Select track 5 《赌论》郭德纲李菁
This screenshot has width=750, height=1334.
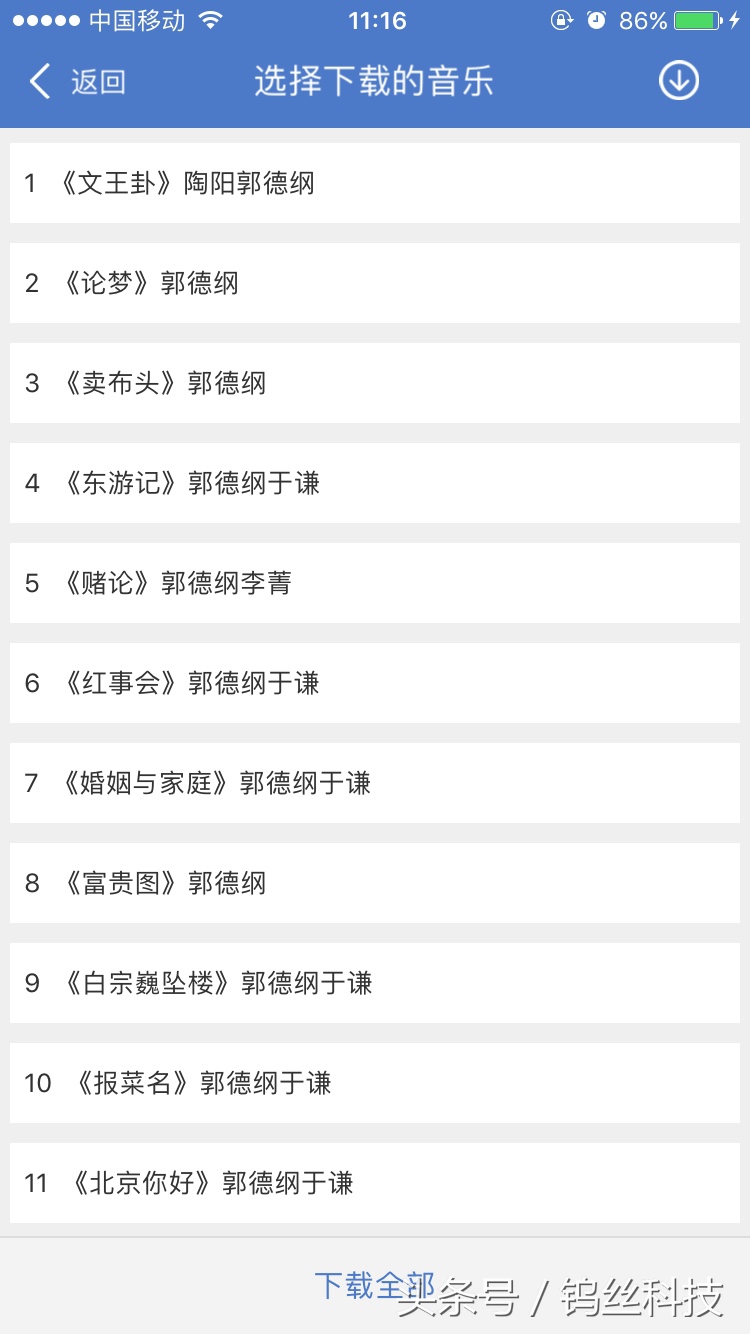[375, 582]
